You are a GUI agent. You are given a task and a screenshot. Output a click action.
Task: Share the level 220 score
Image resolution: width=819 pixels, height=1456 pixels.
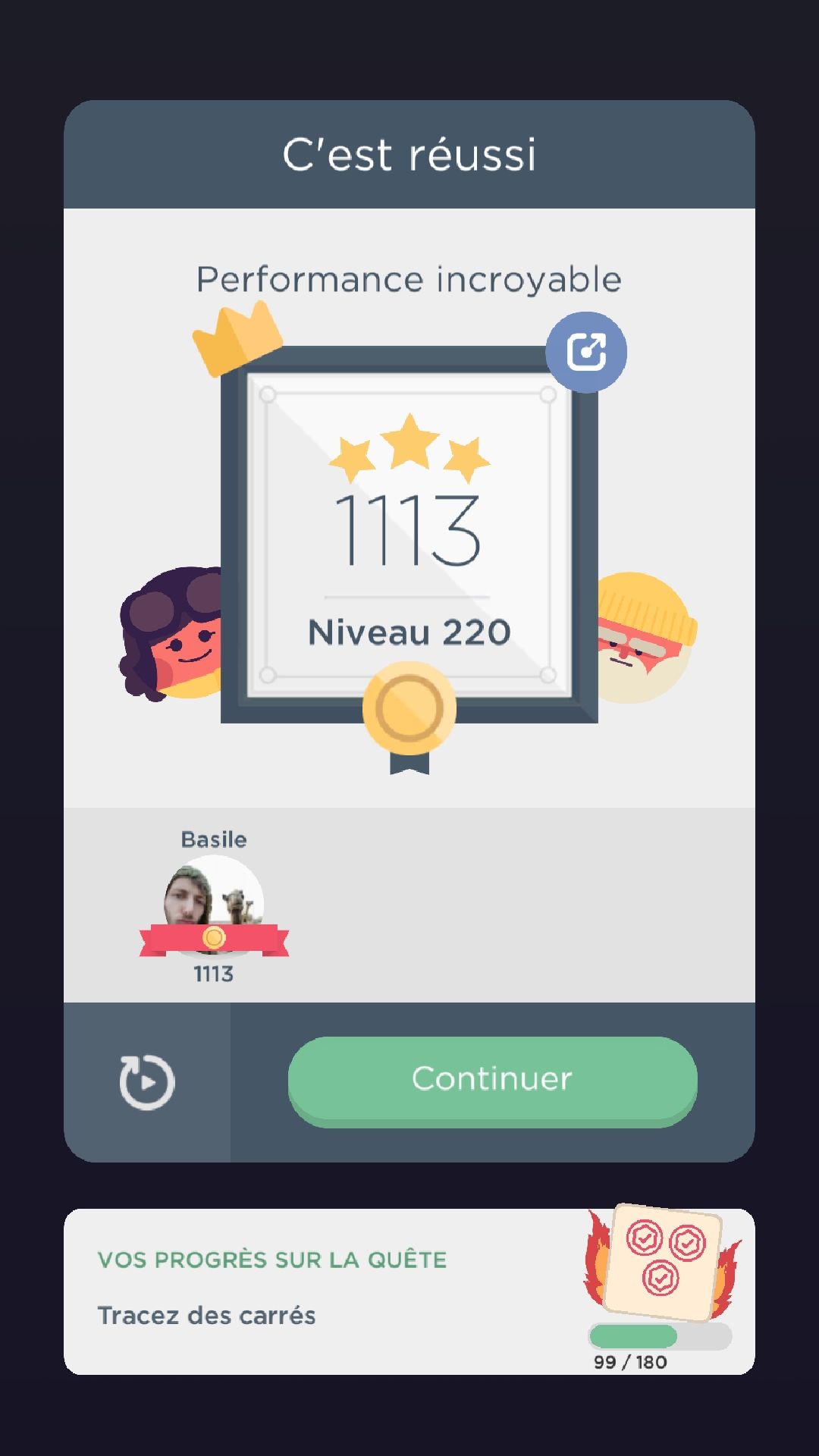click(586, 352)
